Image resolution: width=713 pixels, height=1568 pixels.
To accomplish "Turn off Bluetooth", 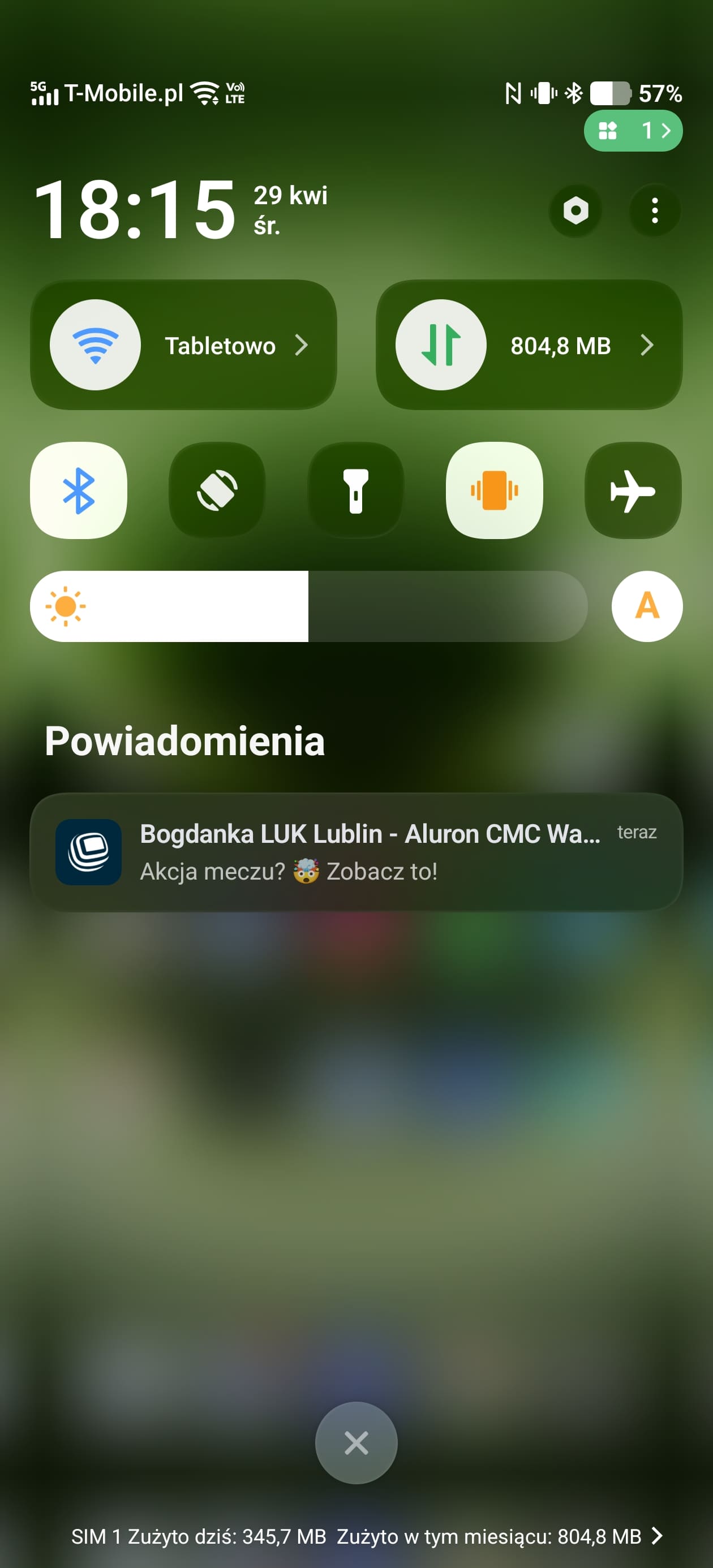I will pyautogui.click(x=79, y=490).
